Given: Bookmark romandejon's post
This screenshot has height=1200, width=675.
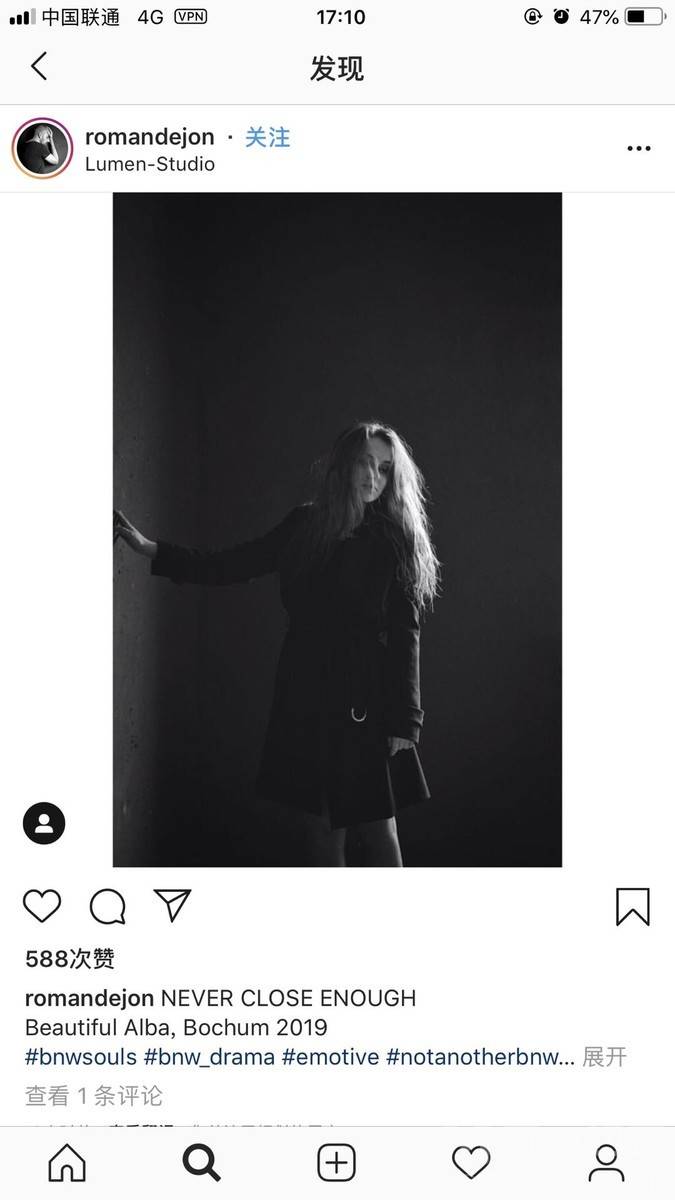Looking at the screenshot, I should [632, 906].
